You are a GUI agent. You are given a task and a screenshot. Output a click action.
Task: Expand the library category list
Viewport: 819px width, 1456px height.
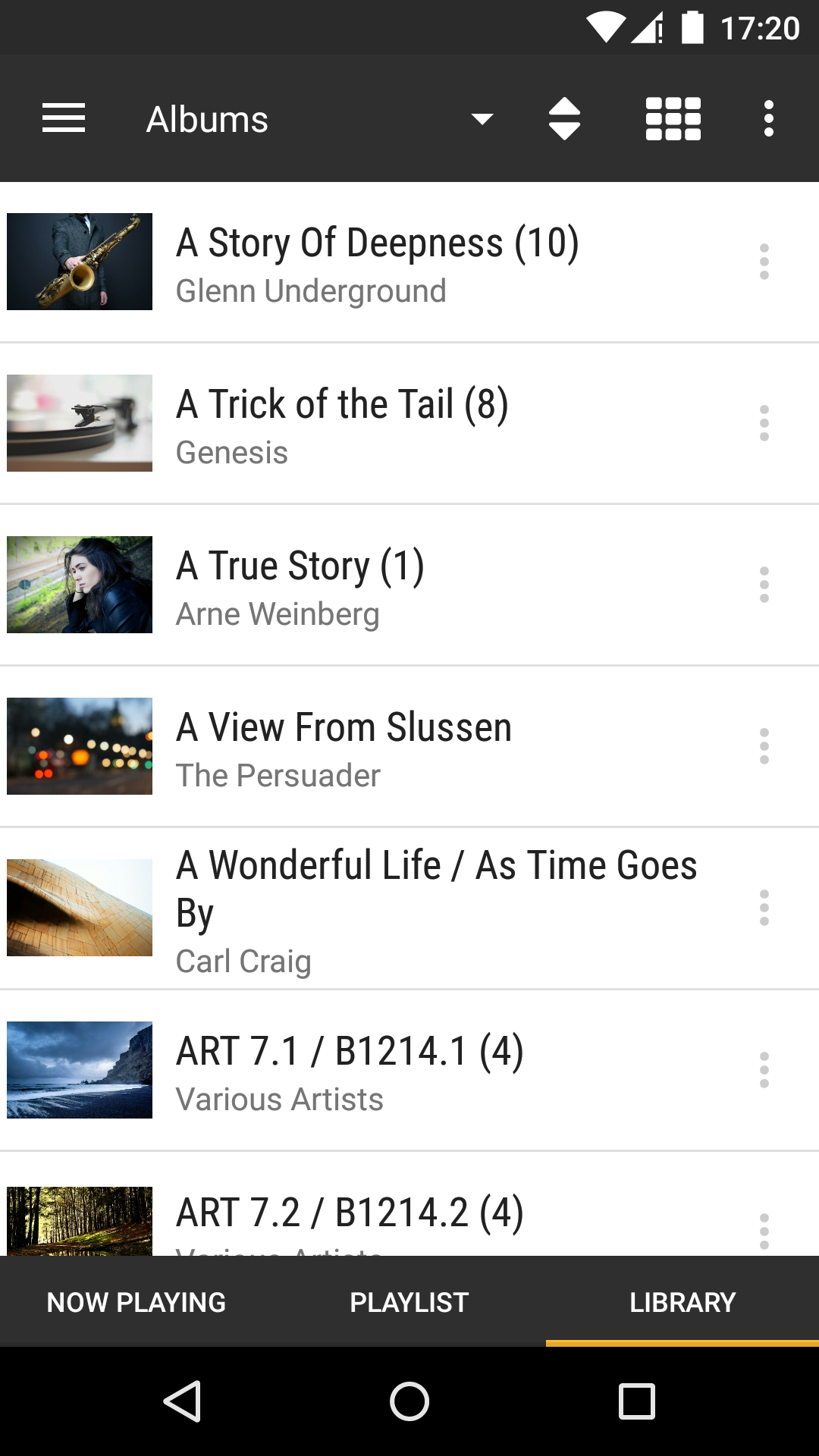[481, 119]
